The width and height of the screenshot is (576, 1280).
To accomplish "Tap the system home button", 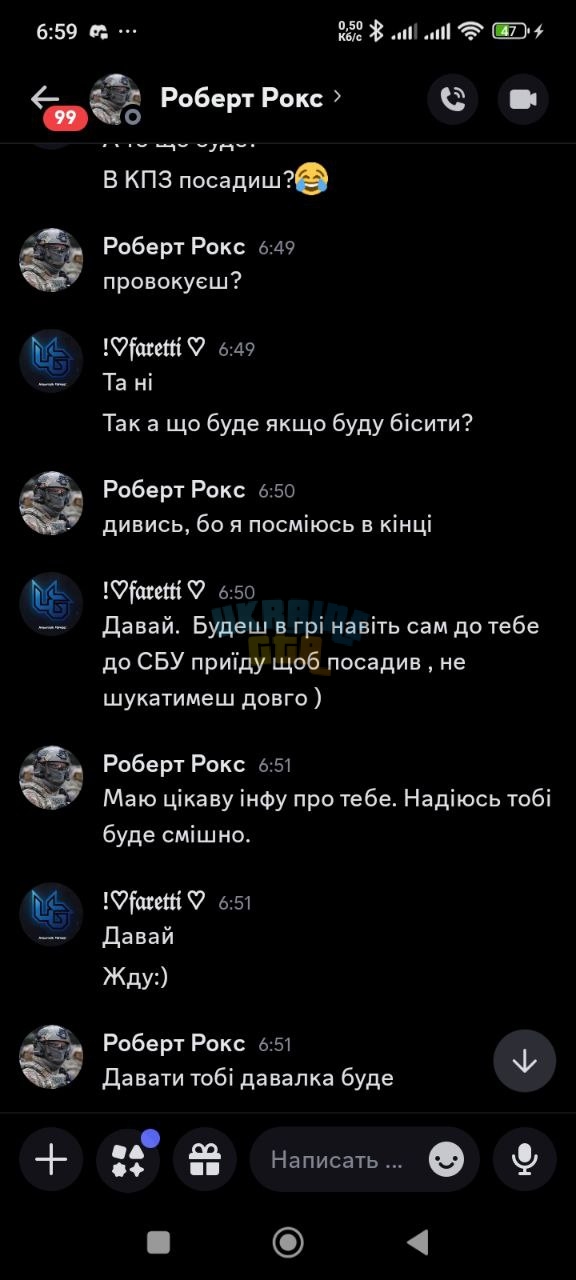I will (x=288, y=1242).
